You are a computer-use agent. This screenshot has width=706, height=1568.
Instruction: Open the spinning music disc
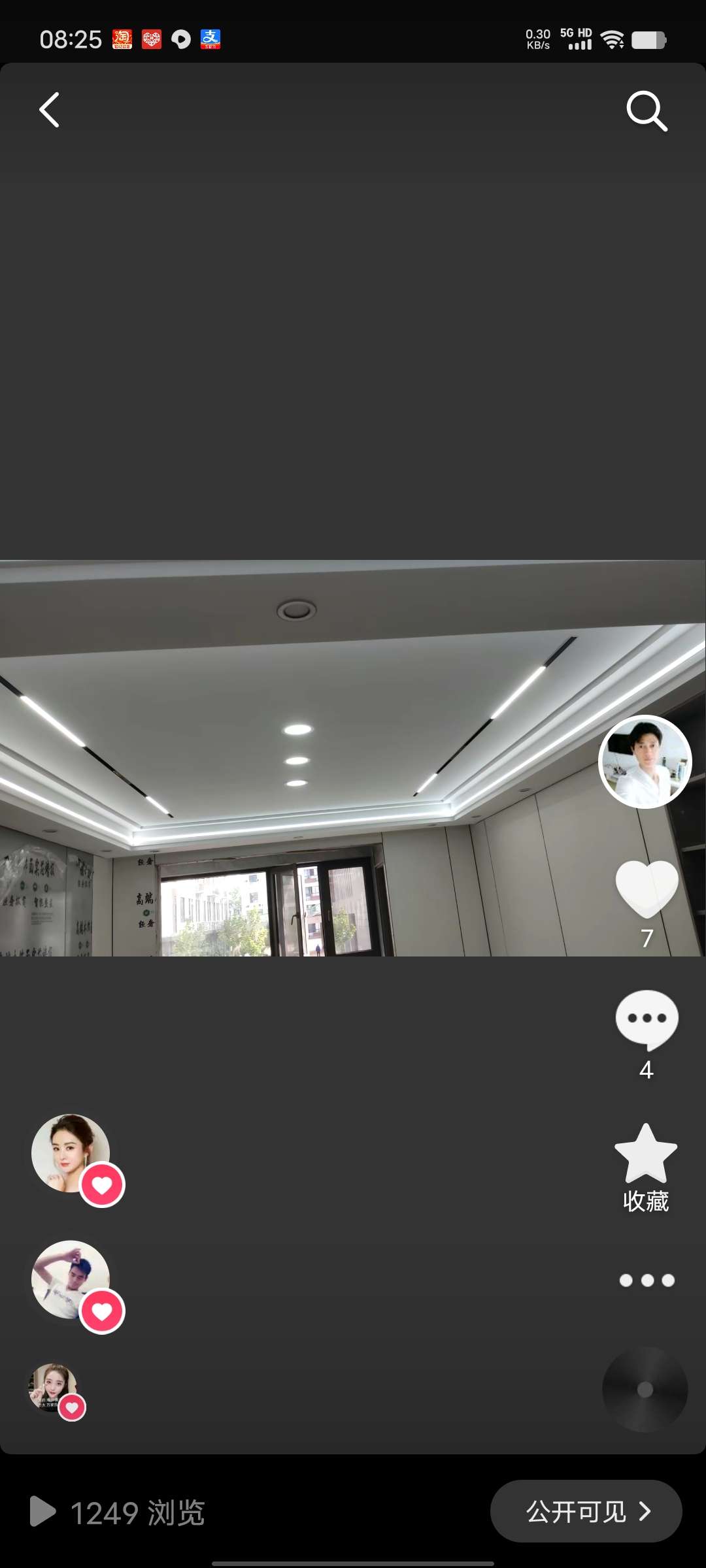pyautogui.click(x=645, y=1389)
